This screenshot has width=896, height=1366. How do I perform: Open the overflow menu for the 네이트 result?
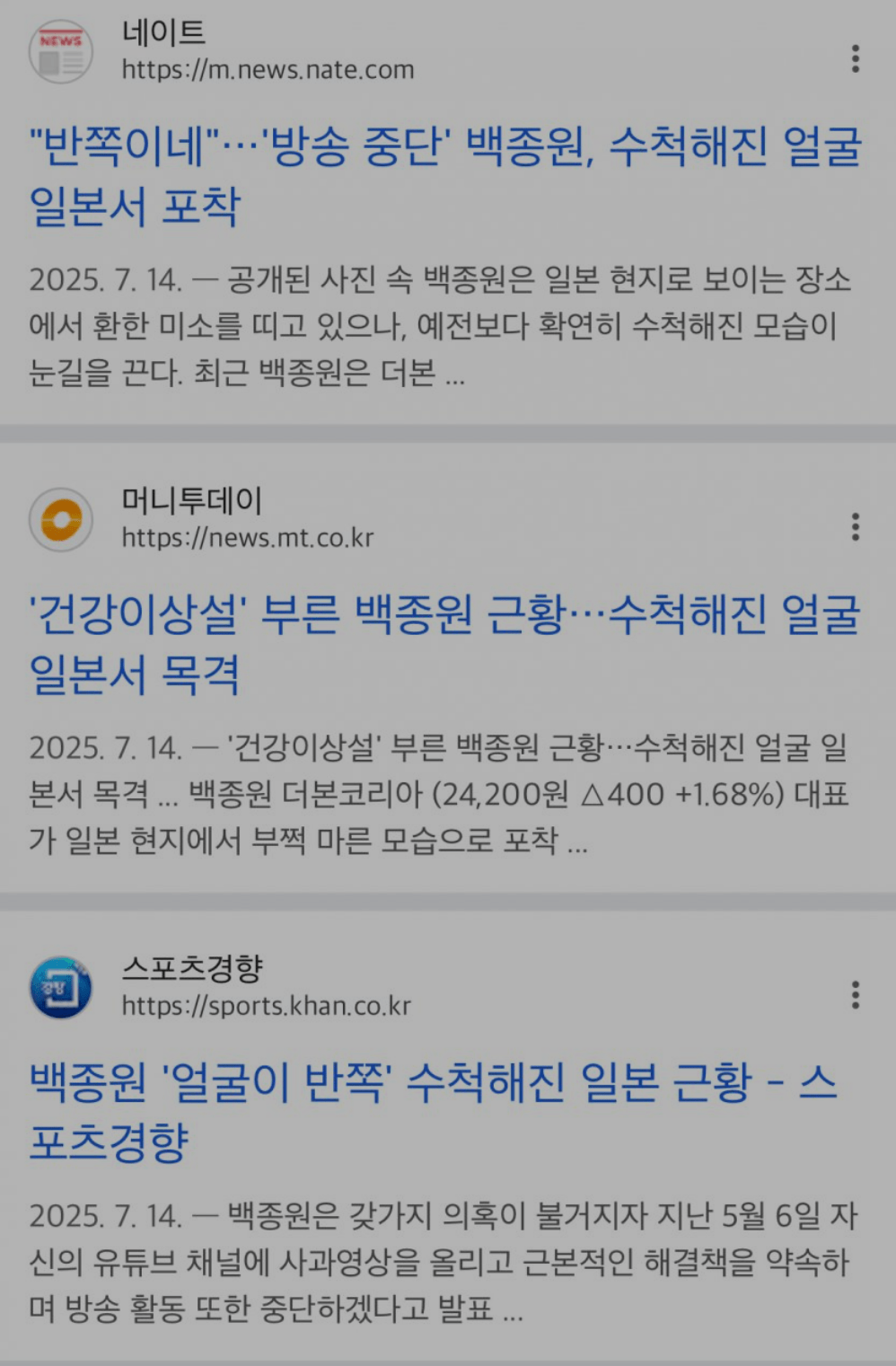pos(855,59)
